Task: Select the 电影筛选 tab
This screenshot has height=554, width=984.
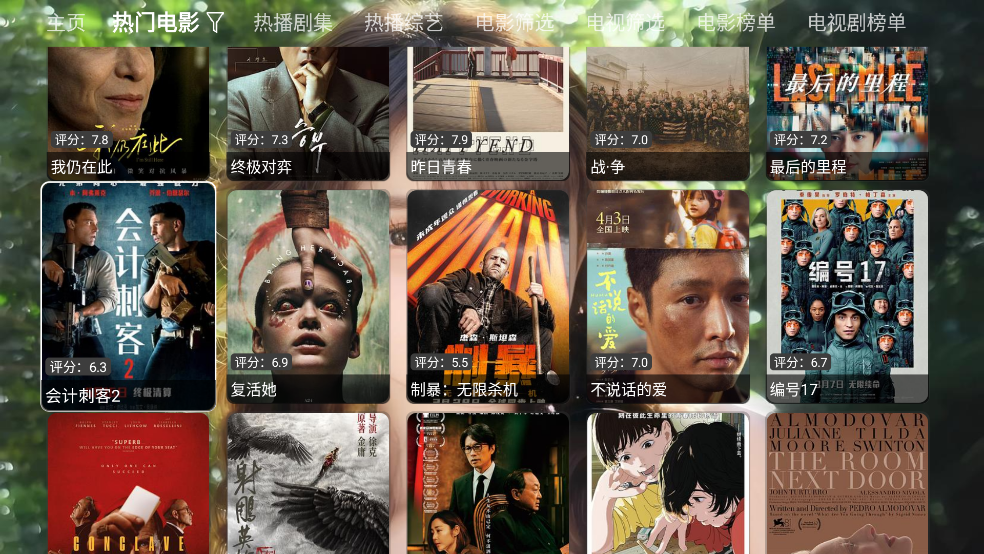Action: tap(514, 22)
